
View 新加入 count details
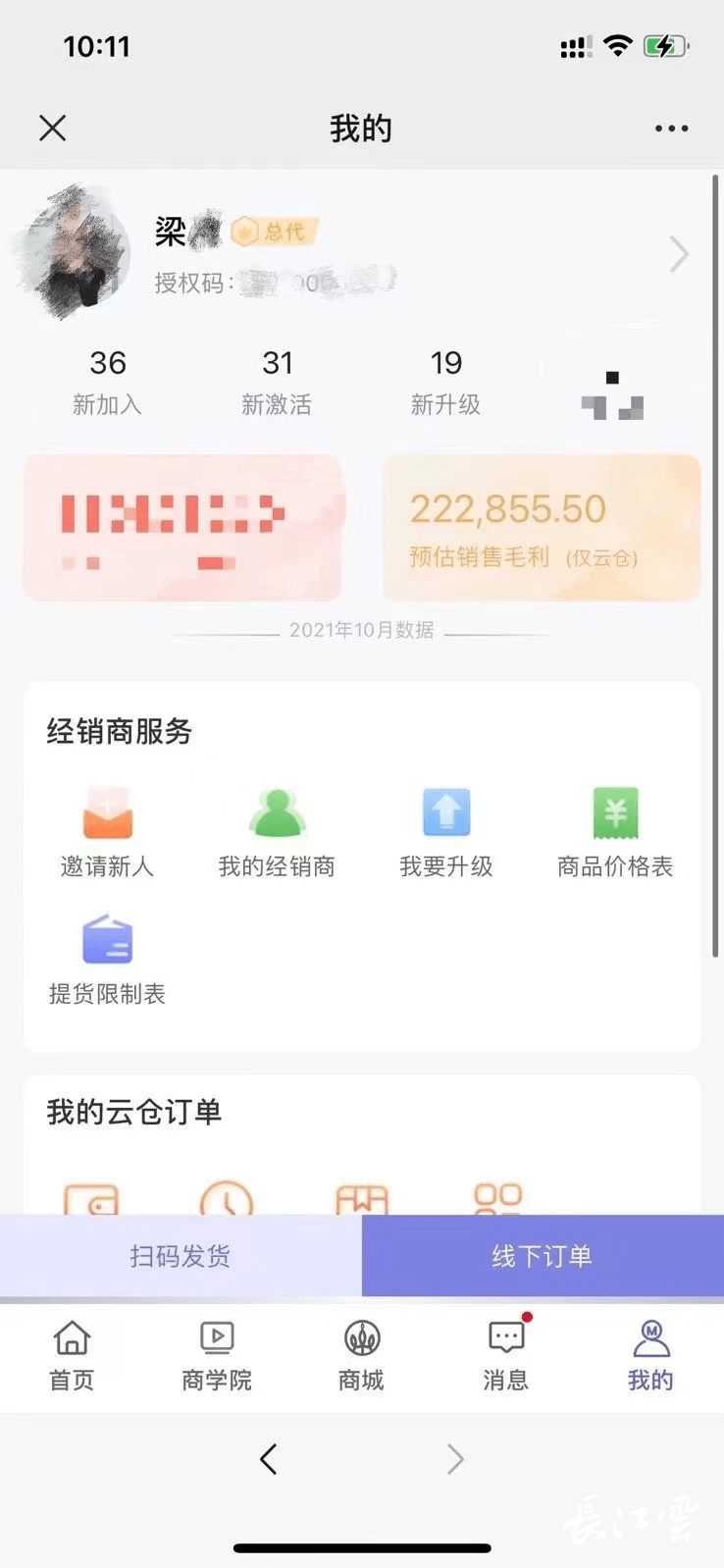108,381
